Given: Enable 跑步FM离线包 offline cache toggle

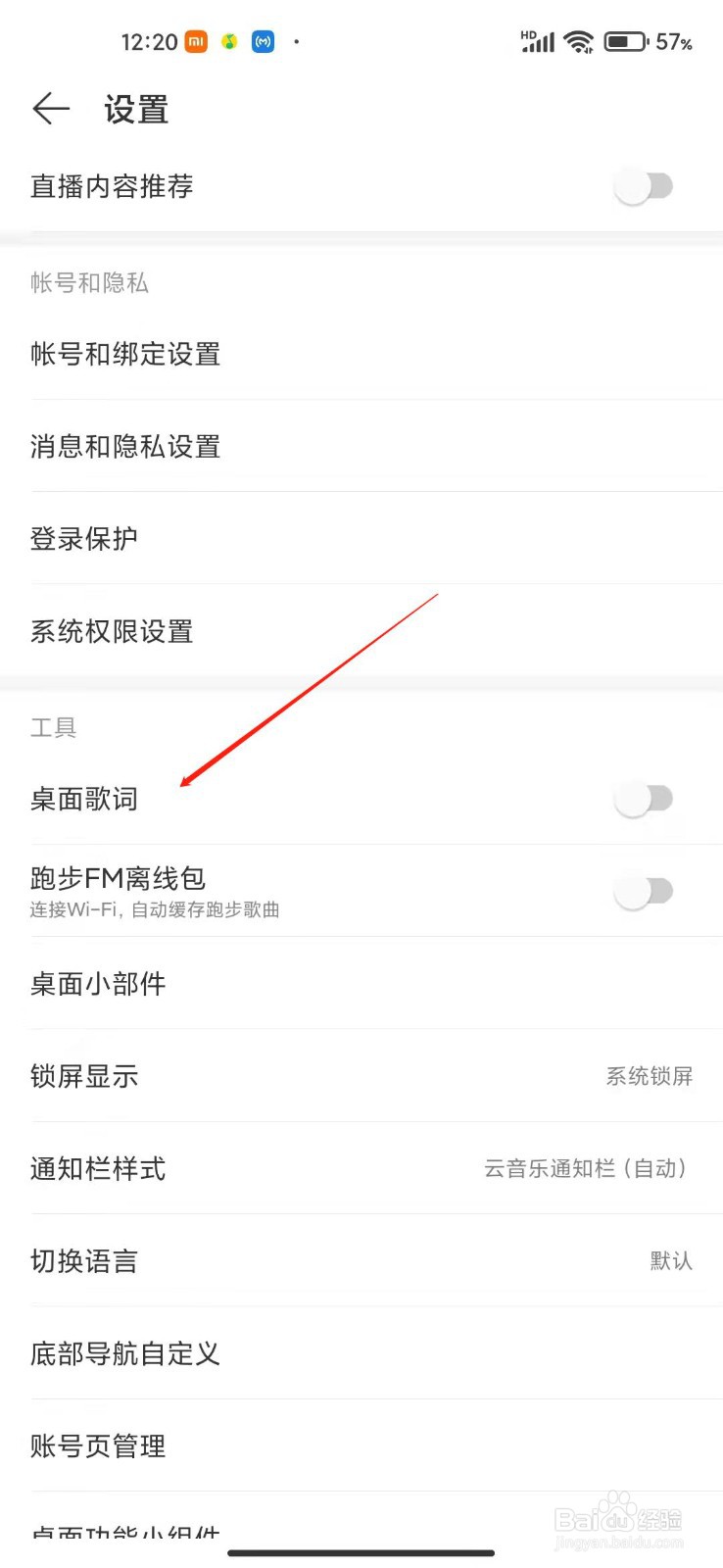Looking at the screenshot, I should [x=642, y=891].
